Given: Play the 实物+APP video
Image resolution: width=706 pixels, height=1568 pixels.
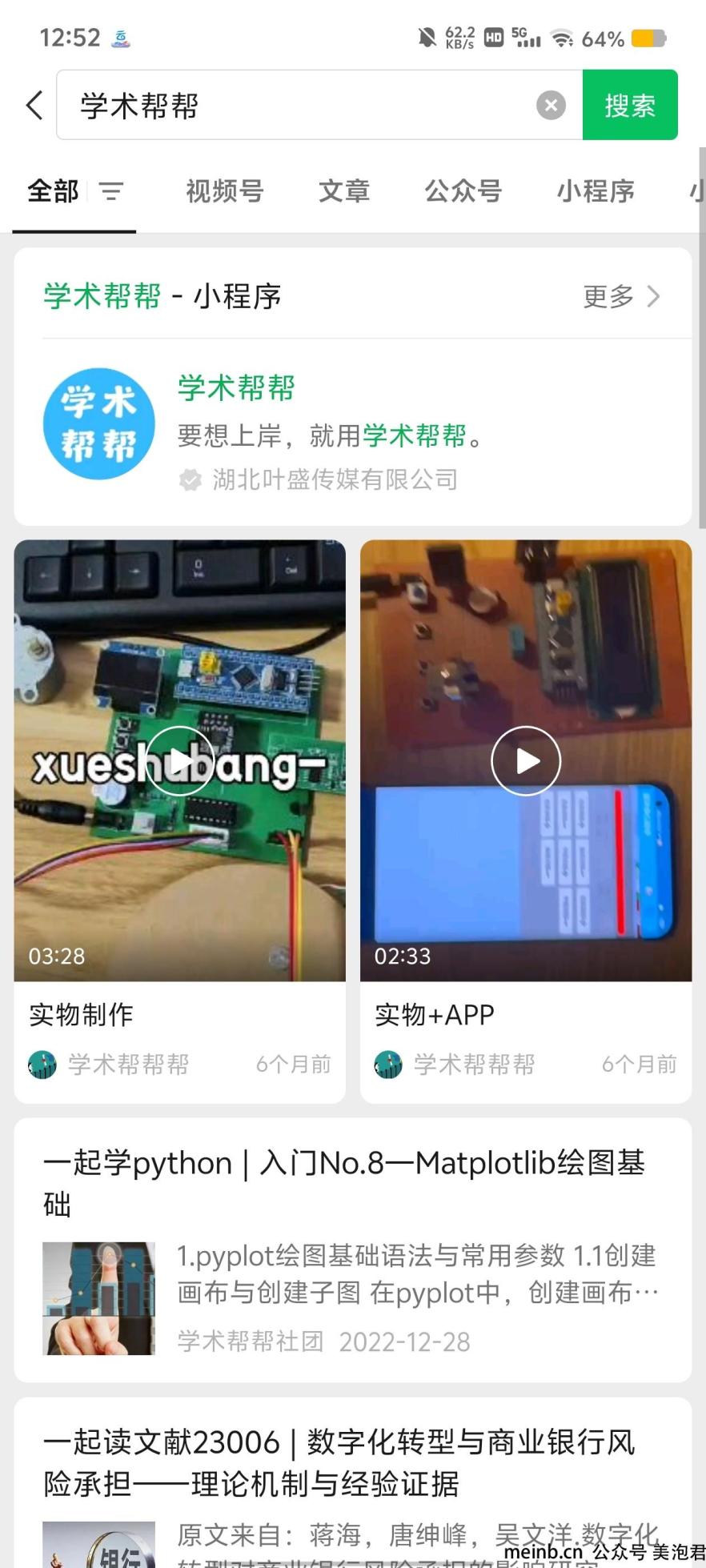Looking at the screenshot, I should pyautogui.click(x=526, y=760).
